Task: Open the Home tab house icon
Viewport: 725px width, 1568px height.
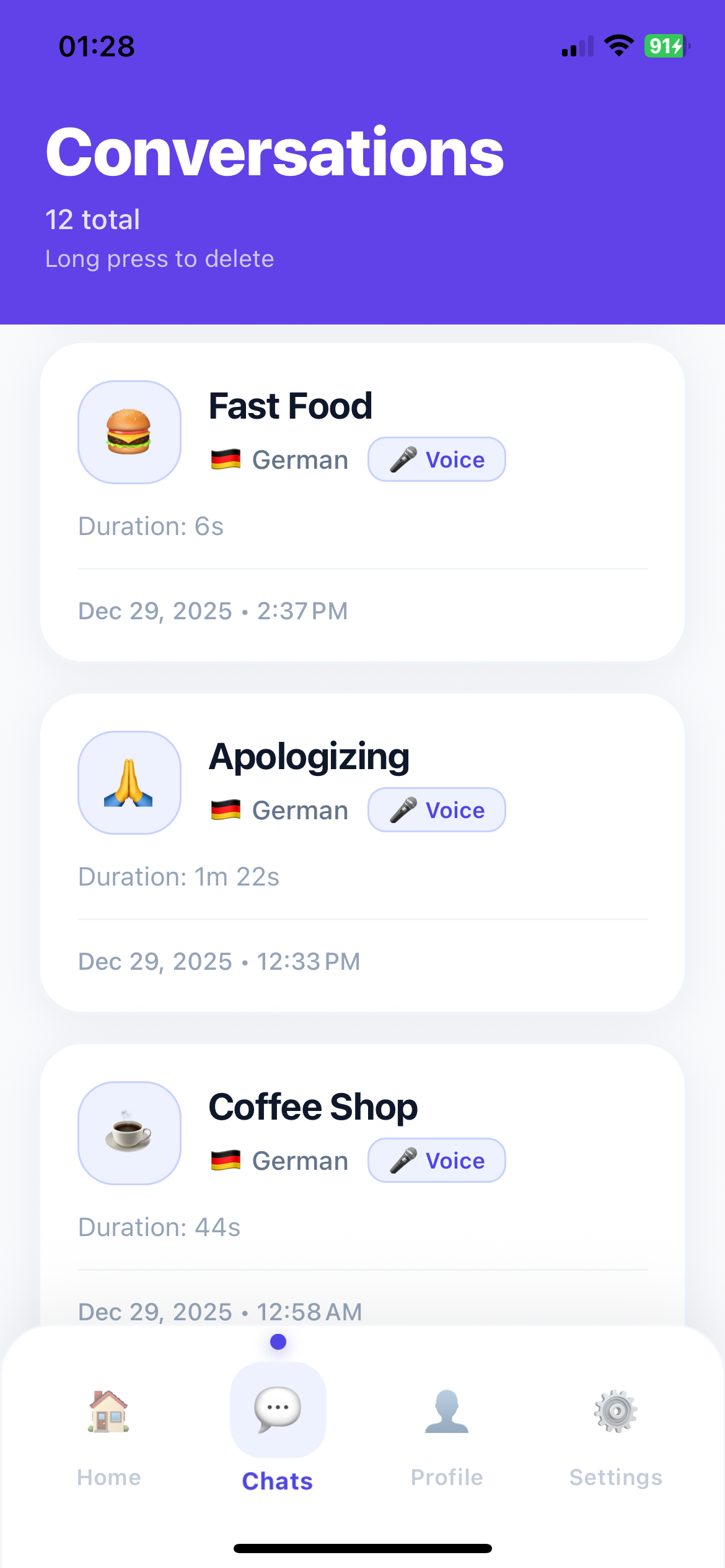Action: [108, 1412]
